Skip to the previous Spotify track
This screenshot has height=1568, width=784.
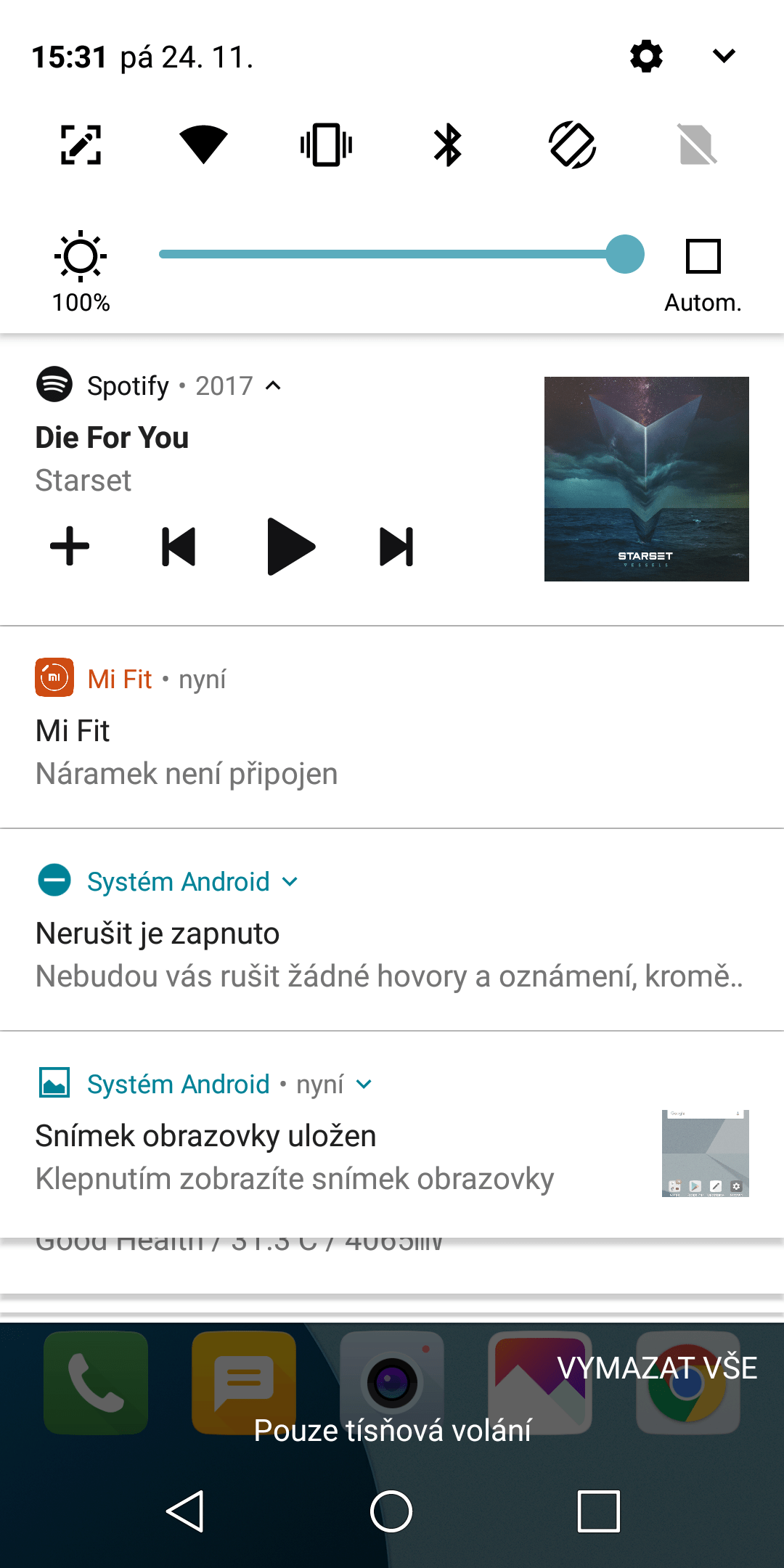(179, 546)
